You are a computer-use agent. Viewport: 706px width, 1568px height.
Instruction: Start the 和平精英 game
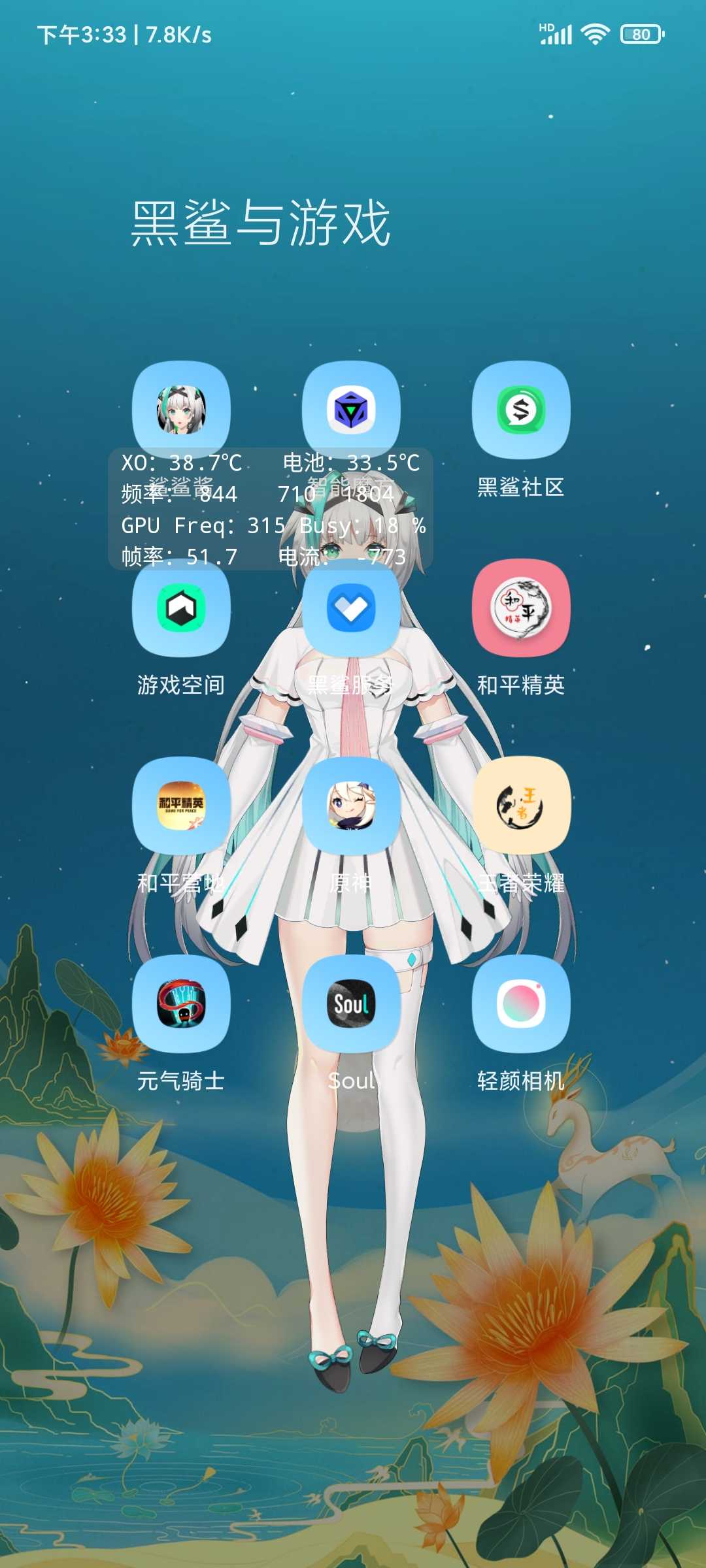click(x=521, y=608)
